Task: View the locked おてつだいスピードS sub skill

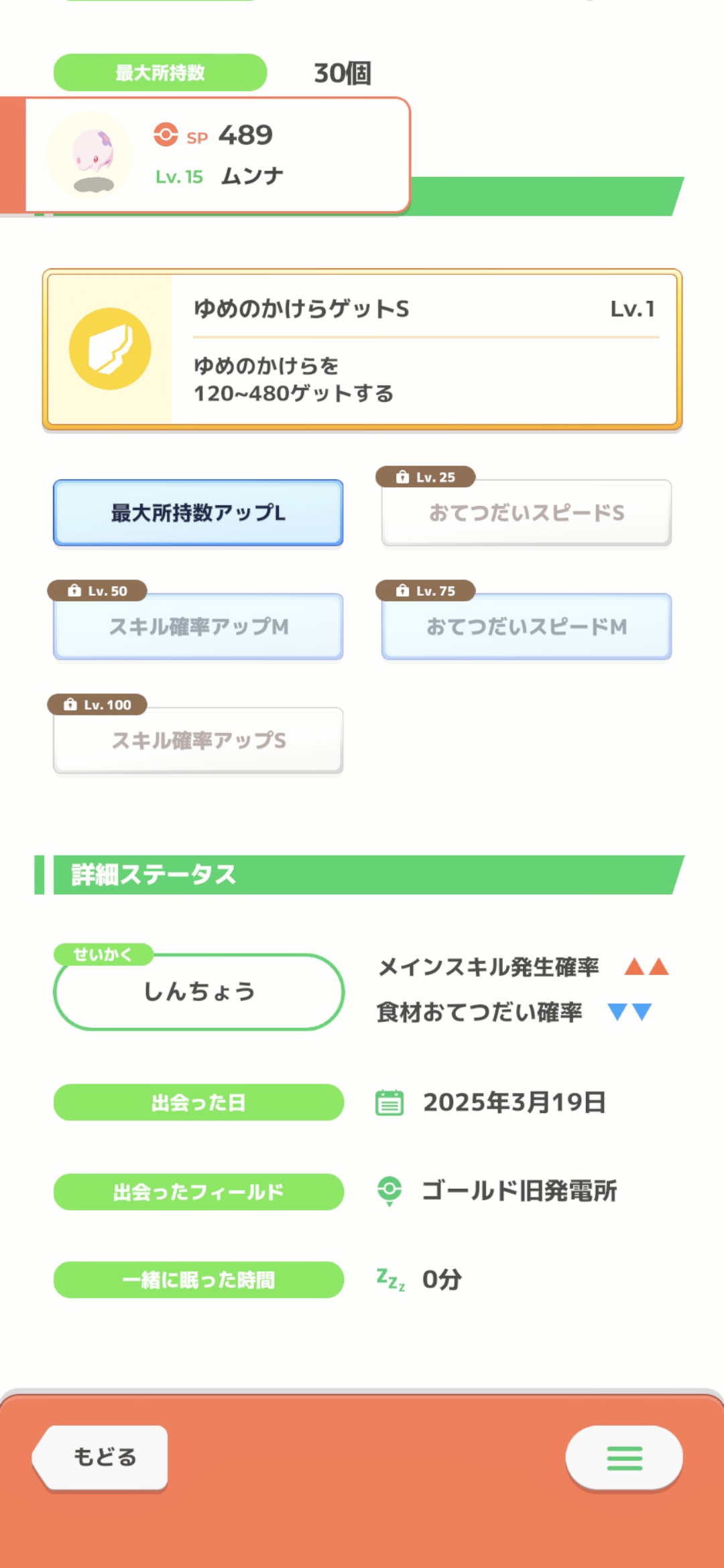Action: pyautogui.click(x=526, y=513)
